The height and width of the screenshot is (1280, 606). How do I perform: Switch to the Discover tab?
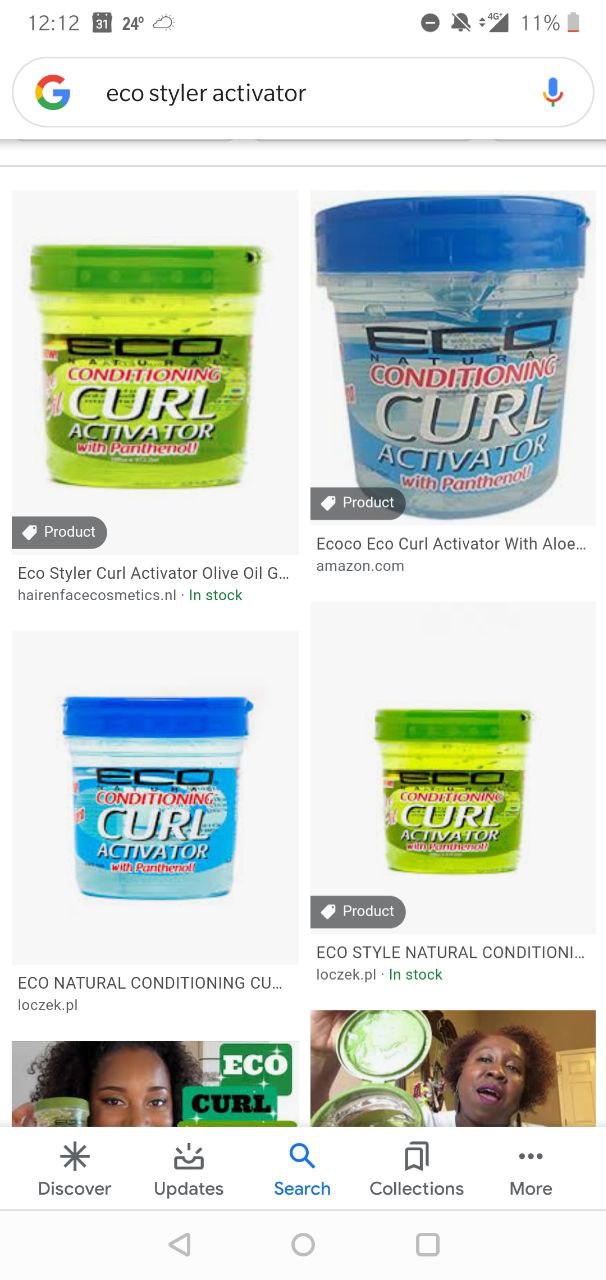tap(74, 1170)
